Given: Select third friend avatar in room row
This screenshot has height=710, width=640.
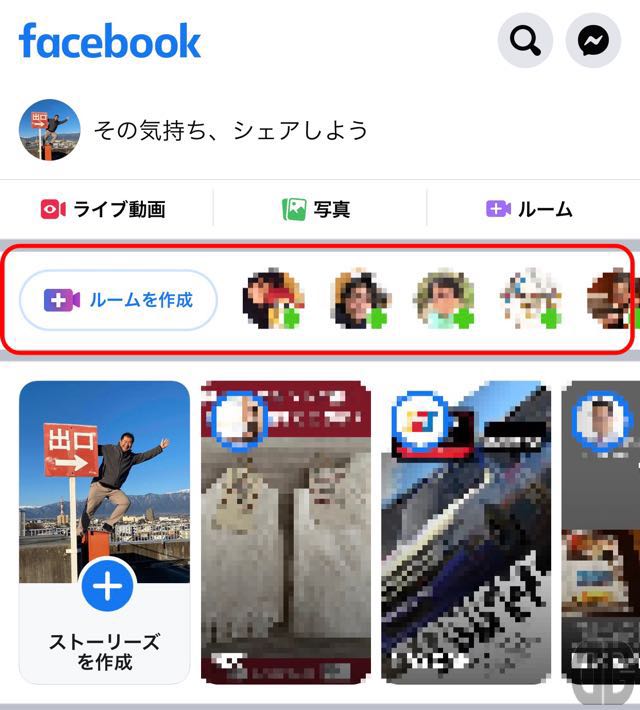Looking at the screenshot, I should (x=445, y=299).
